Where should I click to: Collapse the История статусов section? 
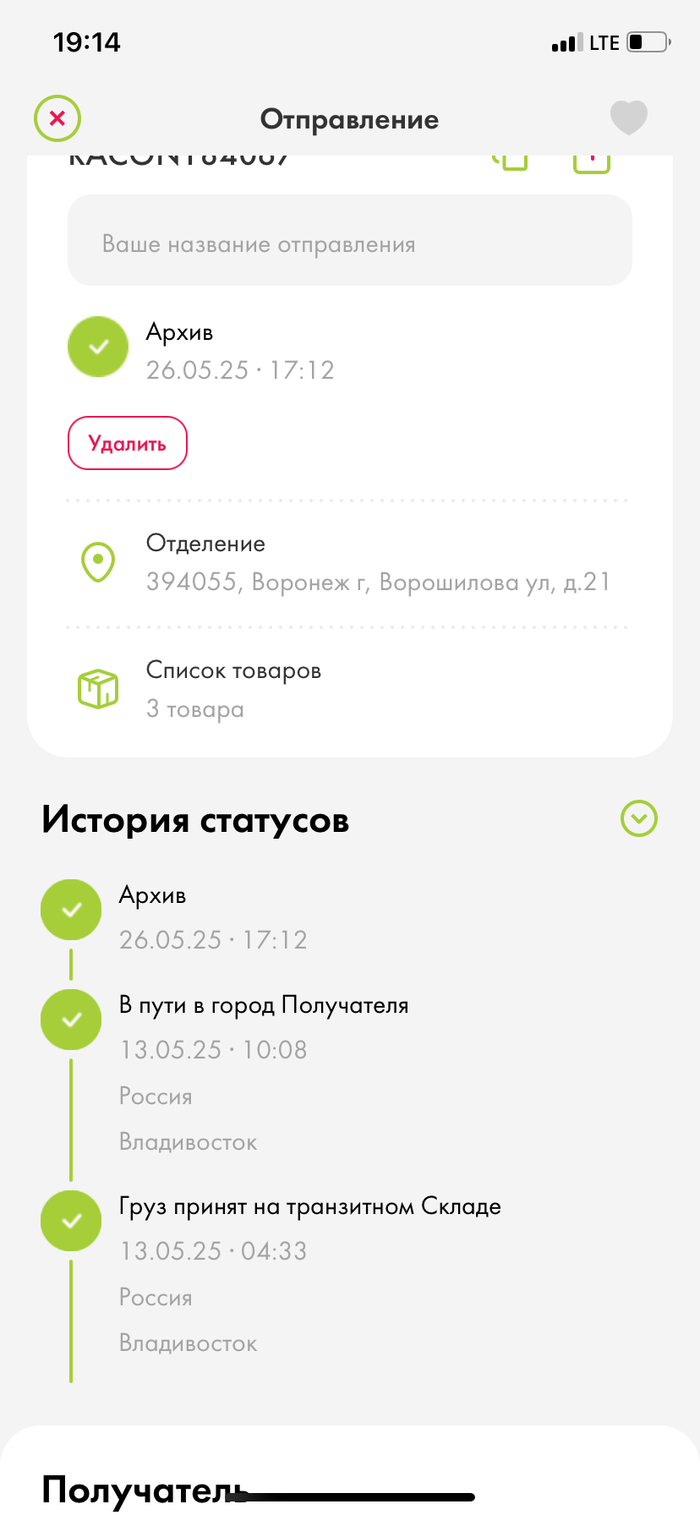[639, 819]
